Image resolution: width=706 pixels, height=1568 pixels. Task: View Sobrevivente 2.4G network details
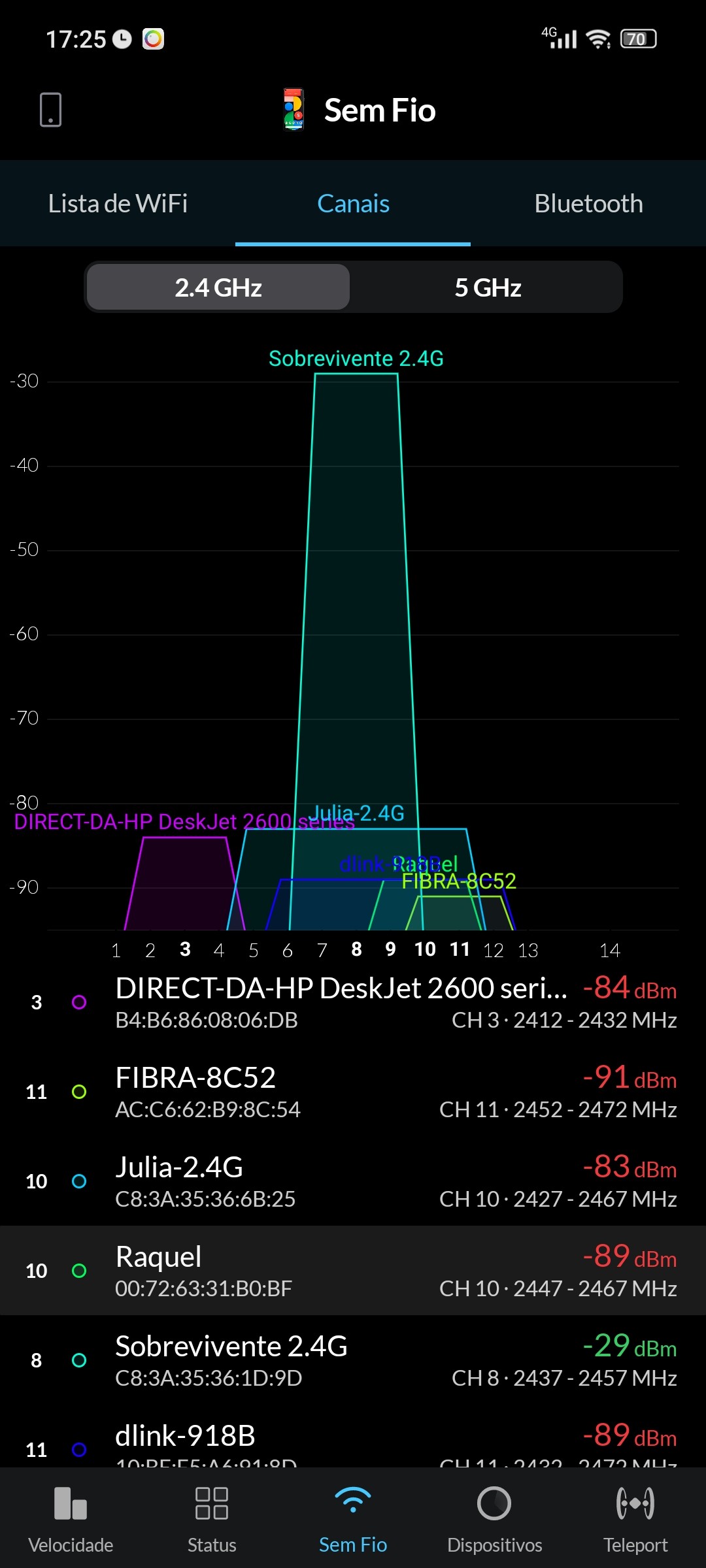353,1360
